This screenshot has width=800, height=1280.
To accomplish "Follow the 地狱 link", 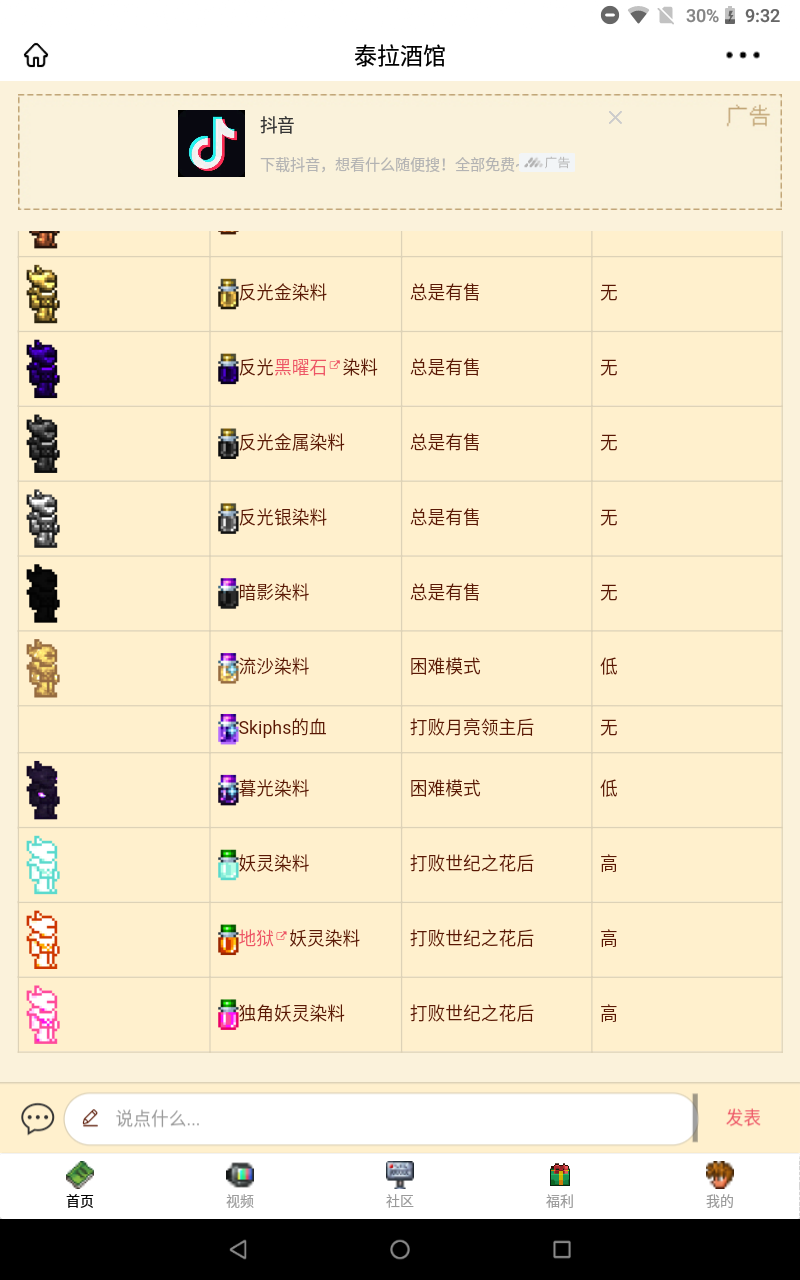I will (256, 939).
